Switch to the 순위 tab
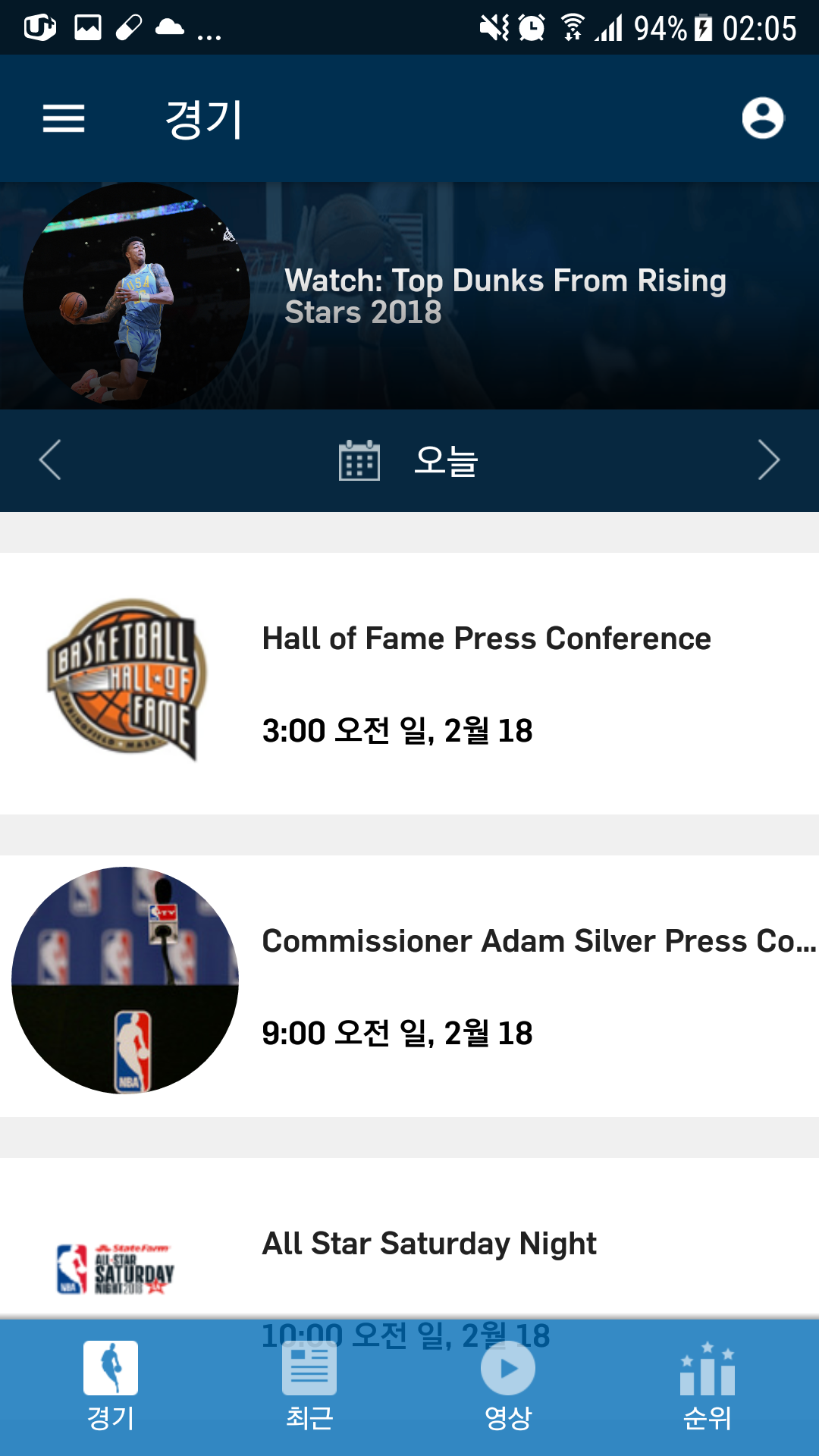Viewport: 819px width, 1456px height. coord(707,1388)
